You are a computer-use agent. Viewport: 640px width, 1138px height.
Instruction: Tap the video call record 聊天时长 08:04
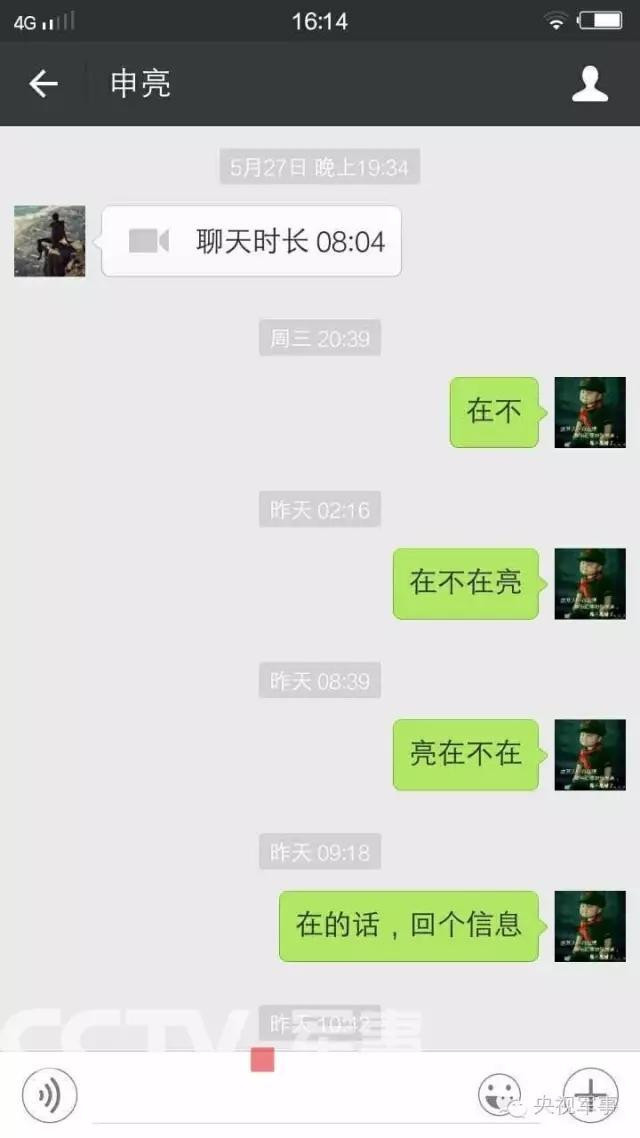click(x=252, y=241)
